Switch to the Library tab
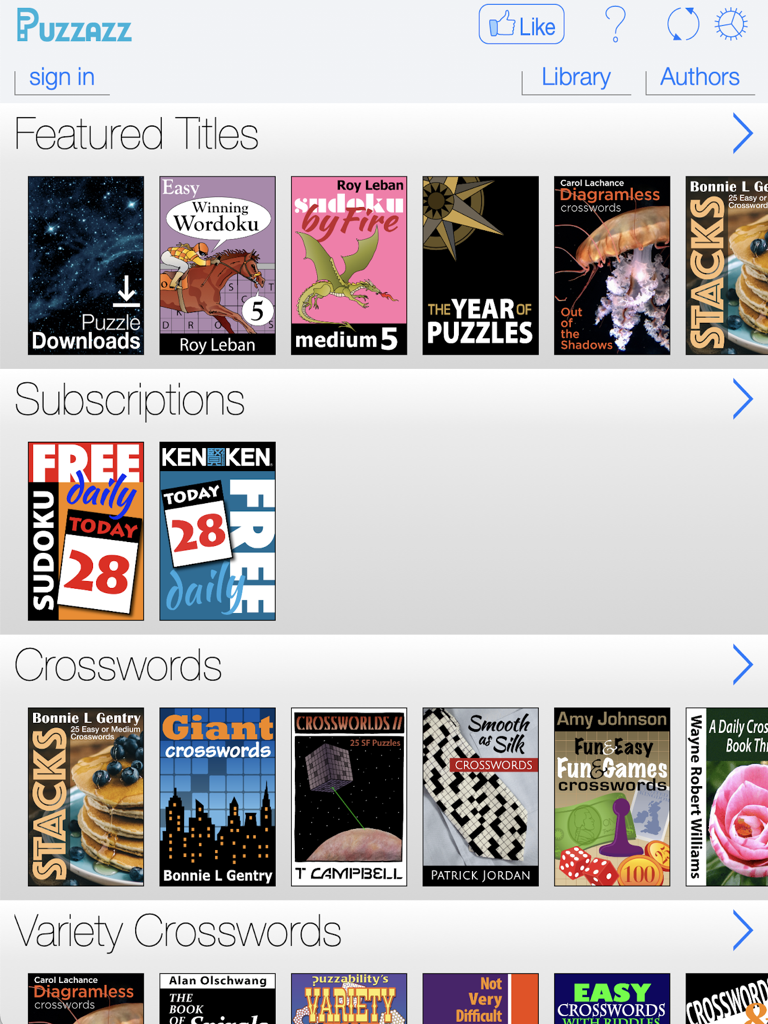This screenshot has height=1024, width=768. (576, 77)
